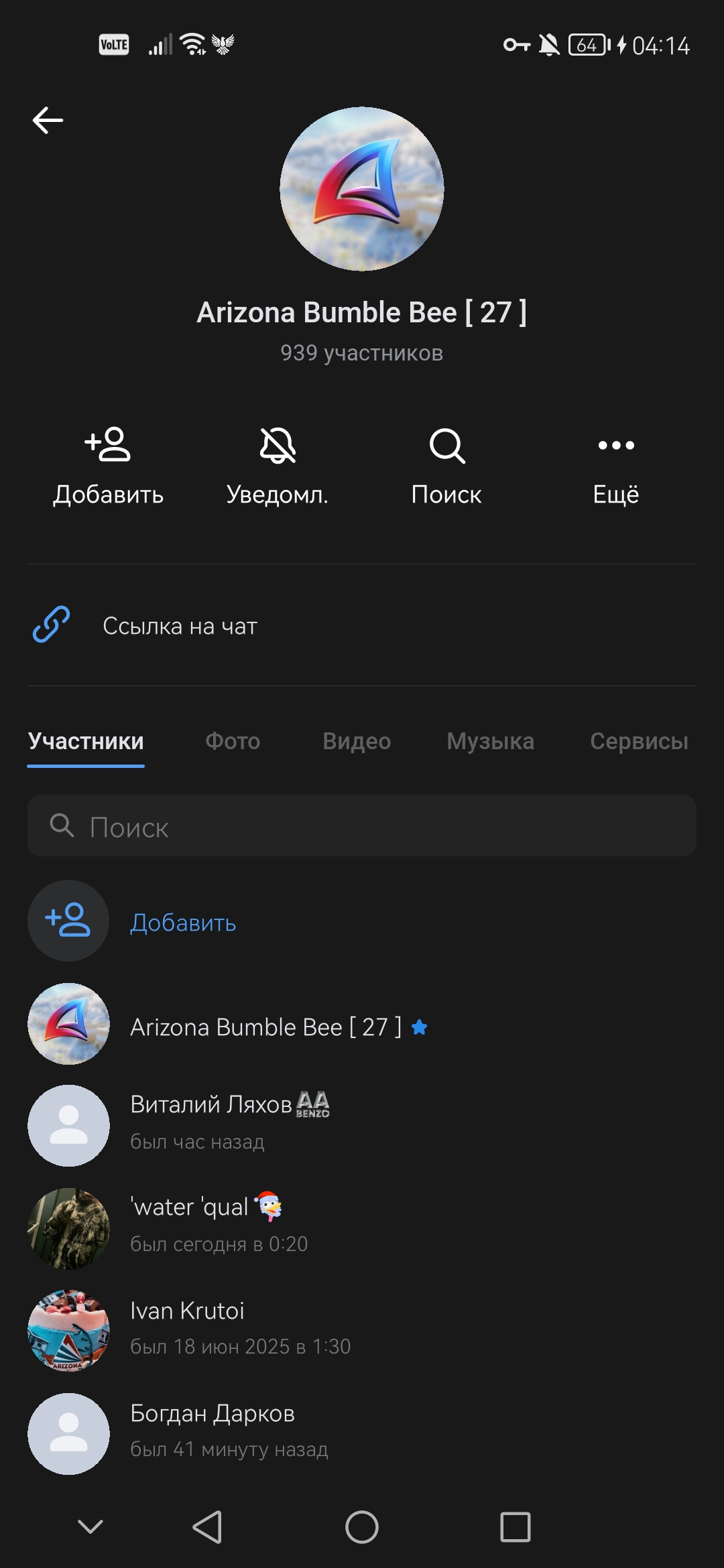The width and height of the screenshot is (724, 1568).
Task: Go back using the top-left arrow
Action: [48, 121]
